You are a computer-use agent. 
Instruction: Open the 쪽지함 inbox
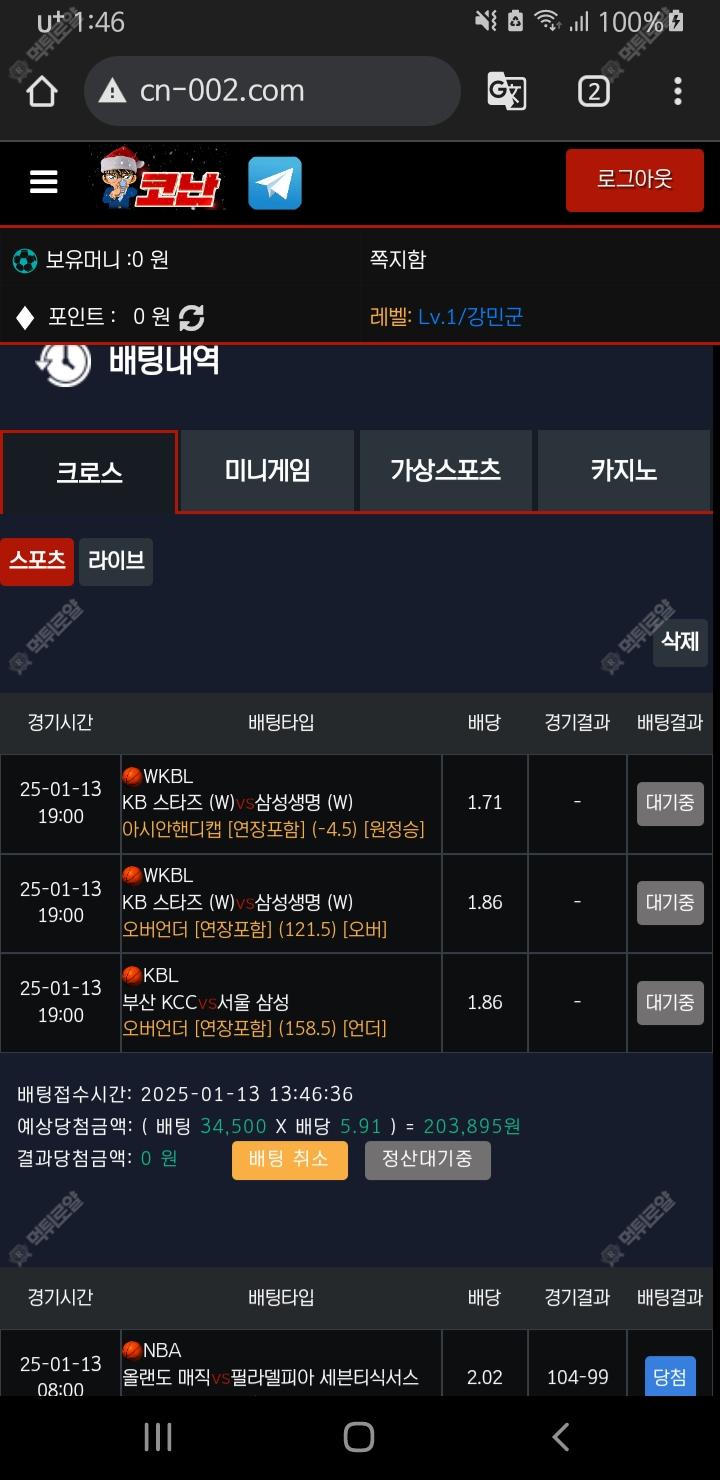point(398,259)
